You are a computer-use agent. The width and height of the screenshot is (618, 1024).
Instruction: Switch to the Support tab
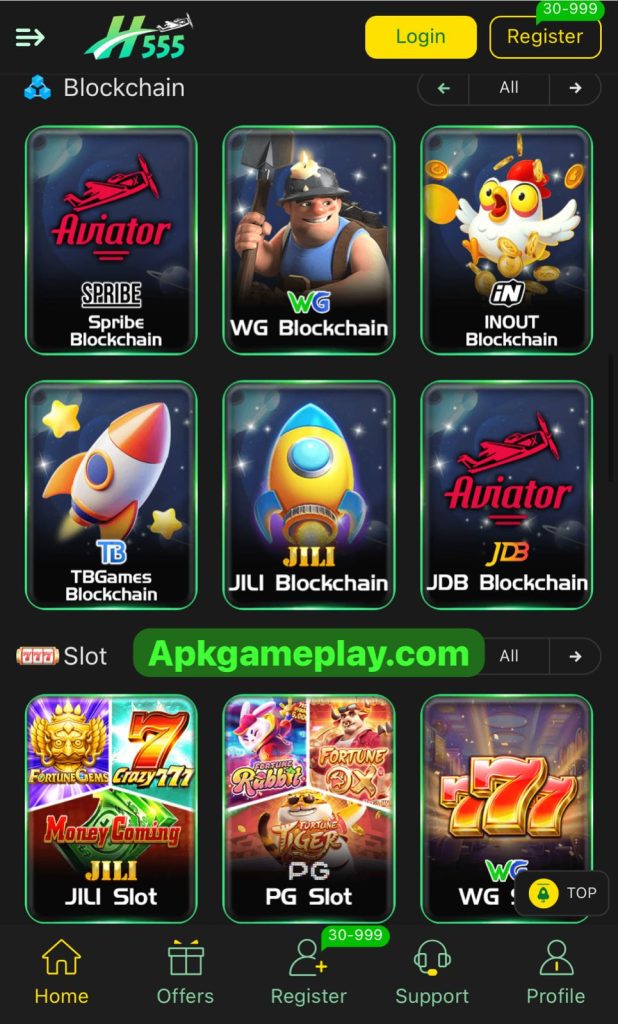[432, 974]
